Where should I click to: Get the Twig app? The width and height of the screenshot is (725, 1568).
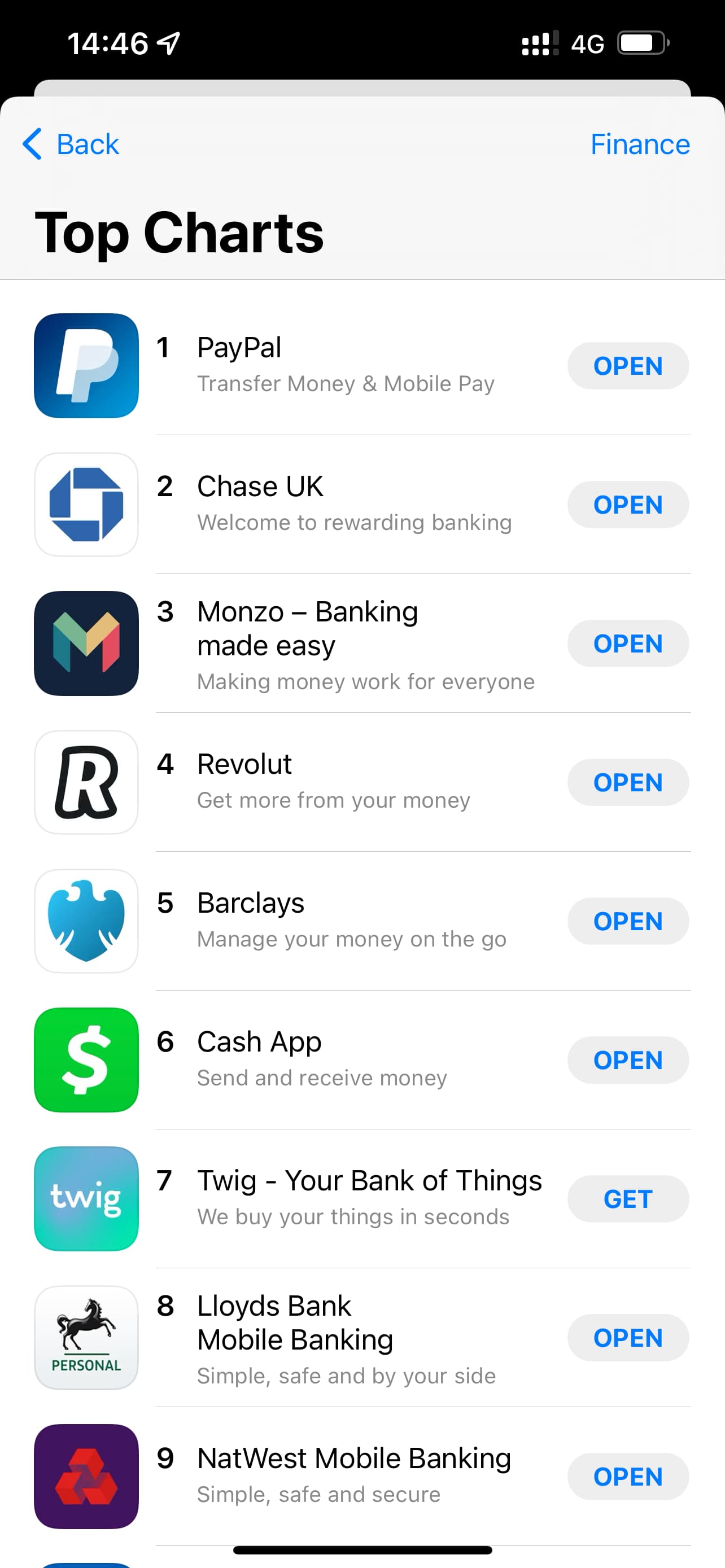(628, 1198)
